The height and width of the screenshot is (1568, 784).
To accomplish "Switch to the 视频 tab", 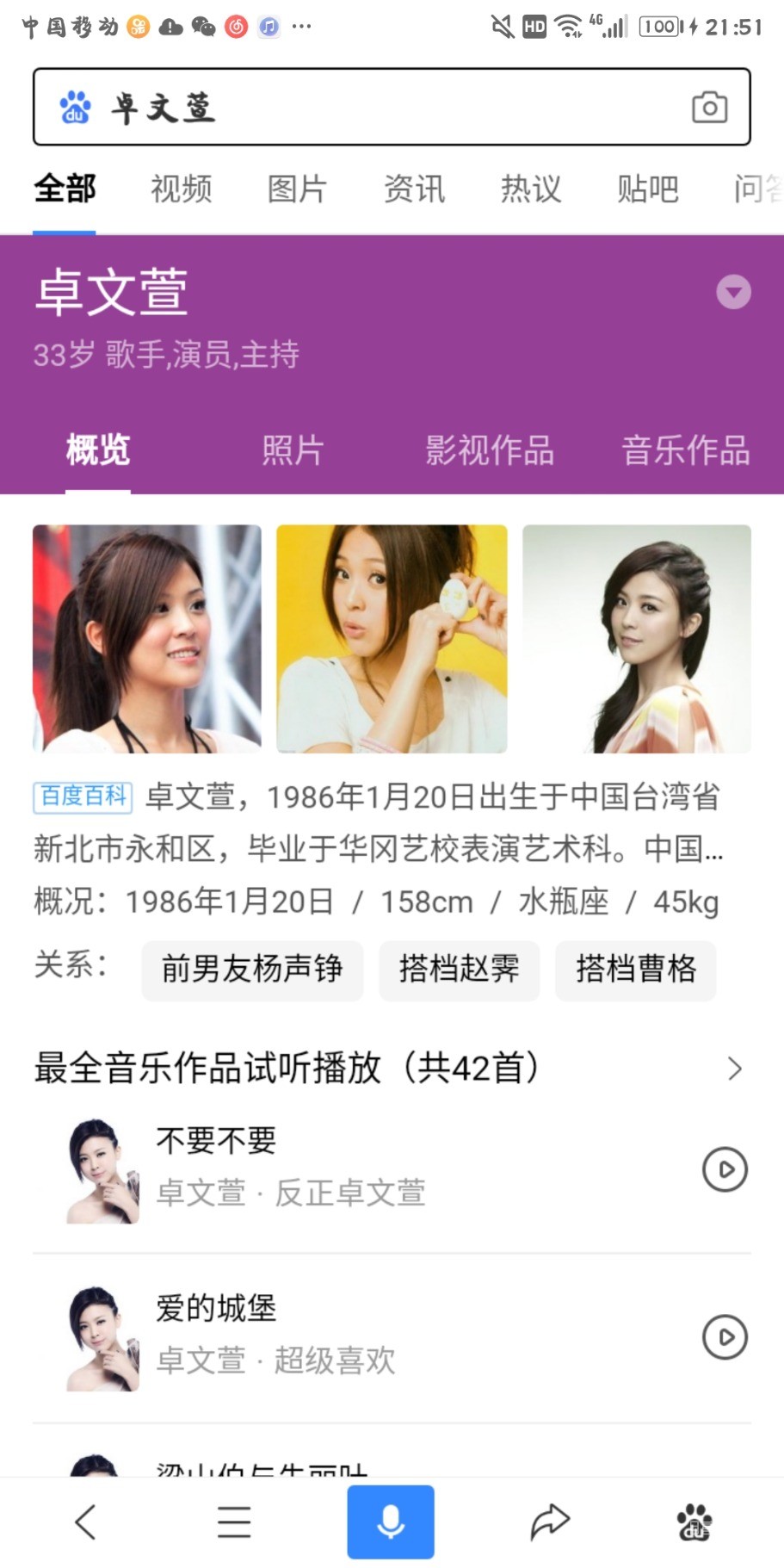I will coord(181,189).
